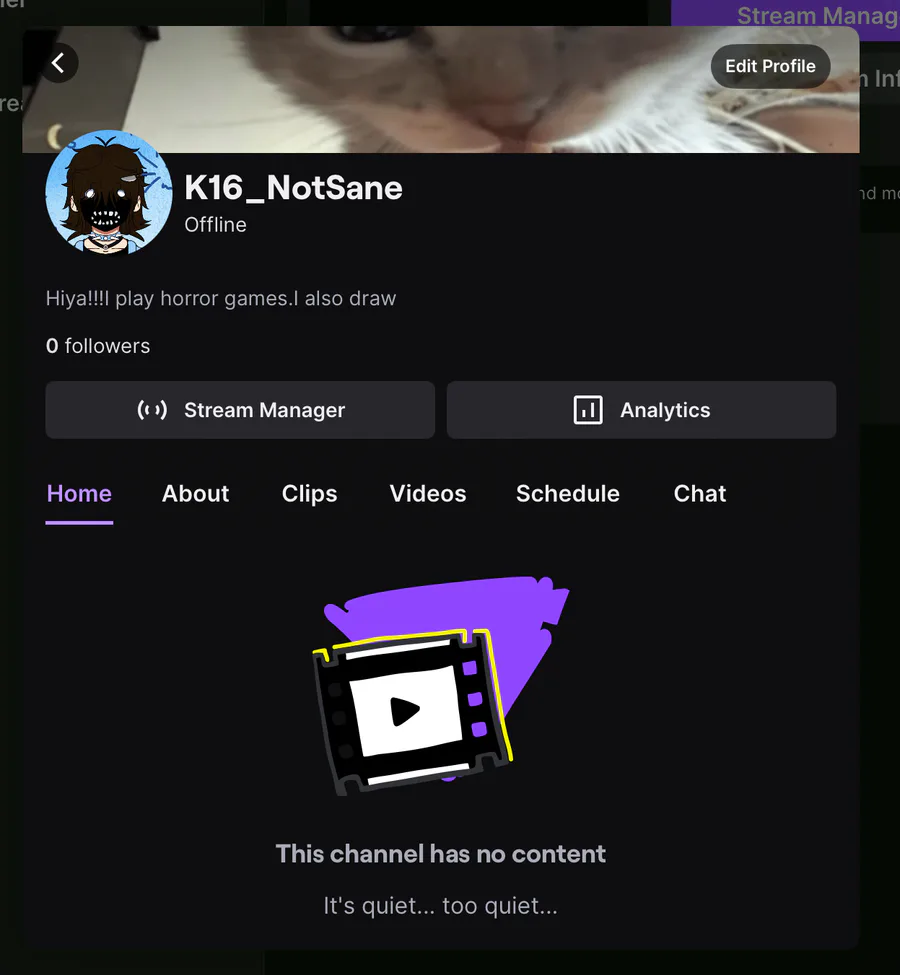Image resolution: width=900 pixels, height=975 pixels.
Task: Switch to the Clips tab
Action: point(309,494)
